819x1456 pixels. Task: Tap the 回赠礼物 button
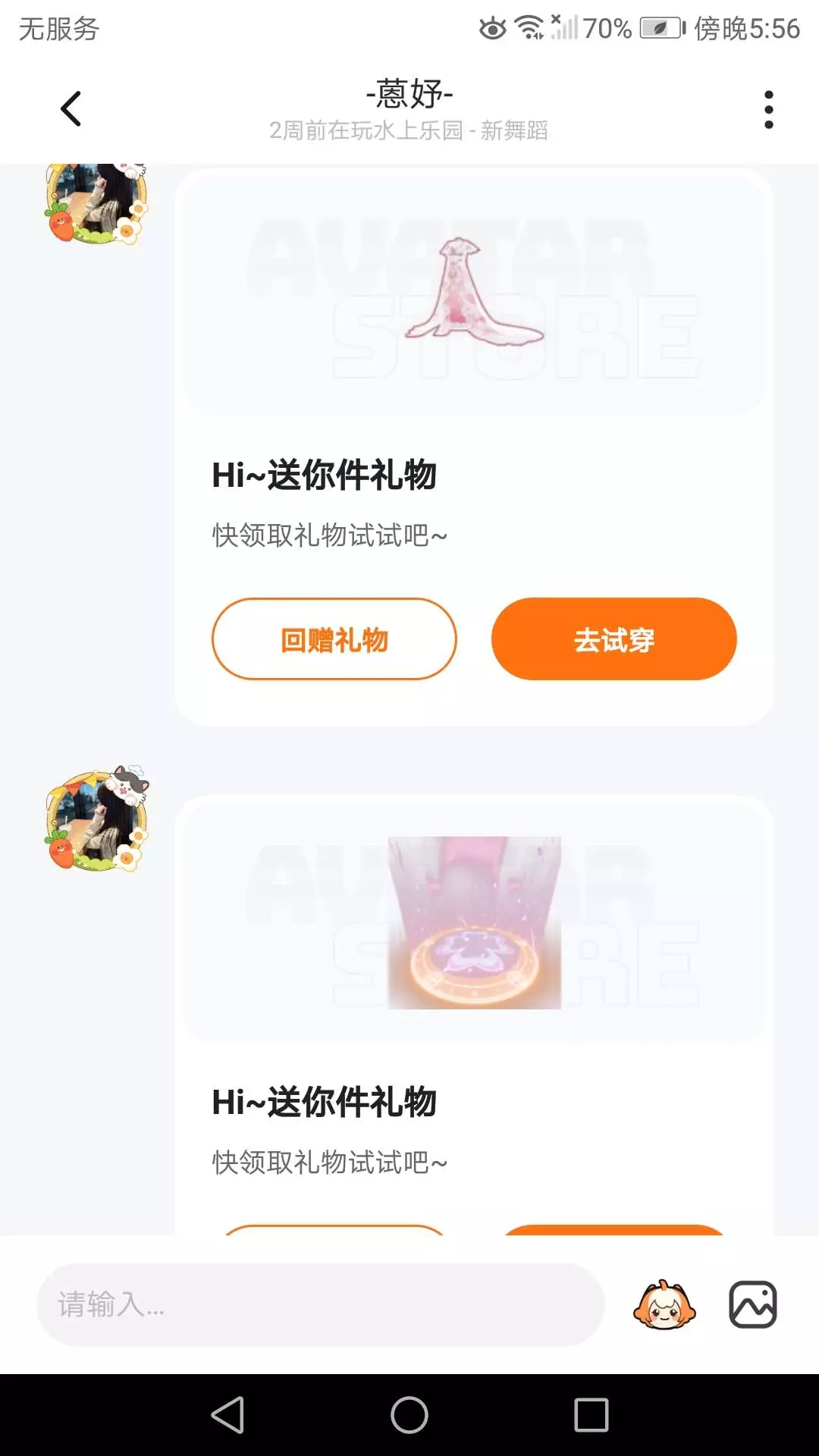[x=334, y=639]
